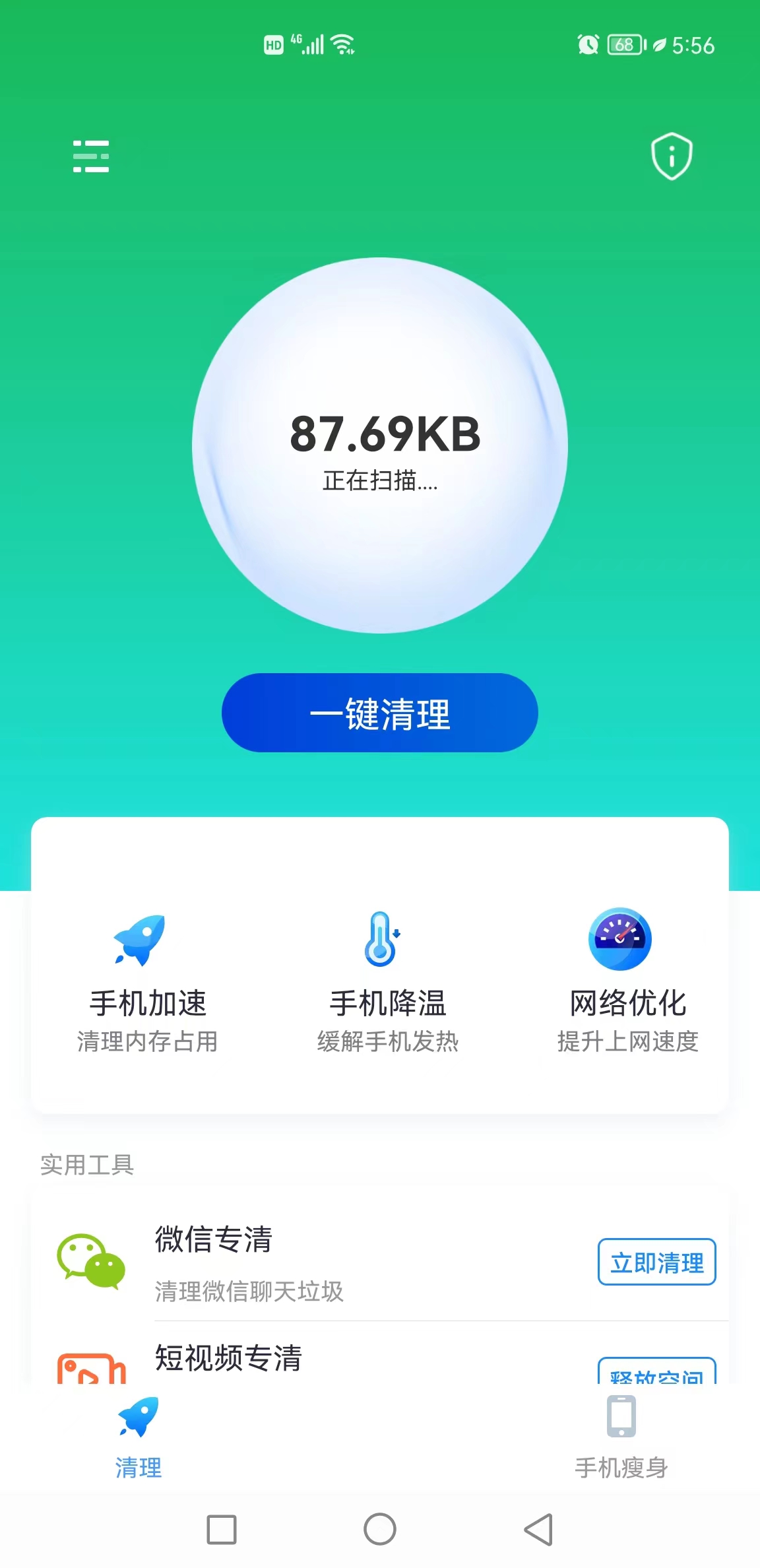Tap the scanning circle showing 87.69KB
This screenshot has width=760, height=1568.
[x=380, y=446]
